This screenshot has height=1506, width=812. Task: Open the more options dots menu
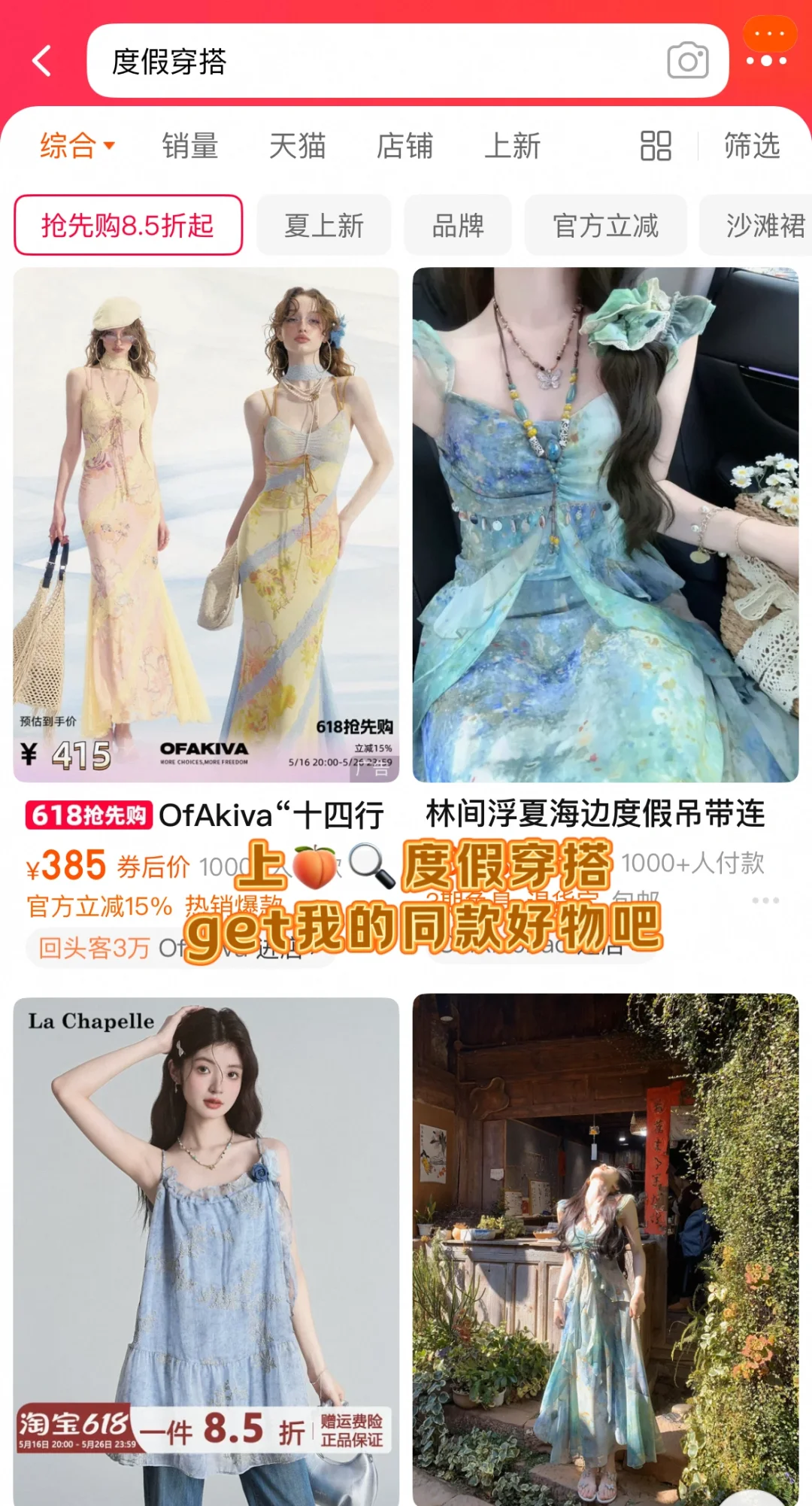click(767, 60)
